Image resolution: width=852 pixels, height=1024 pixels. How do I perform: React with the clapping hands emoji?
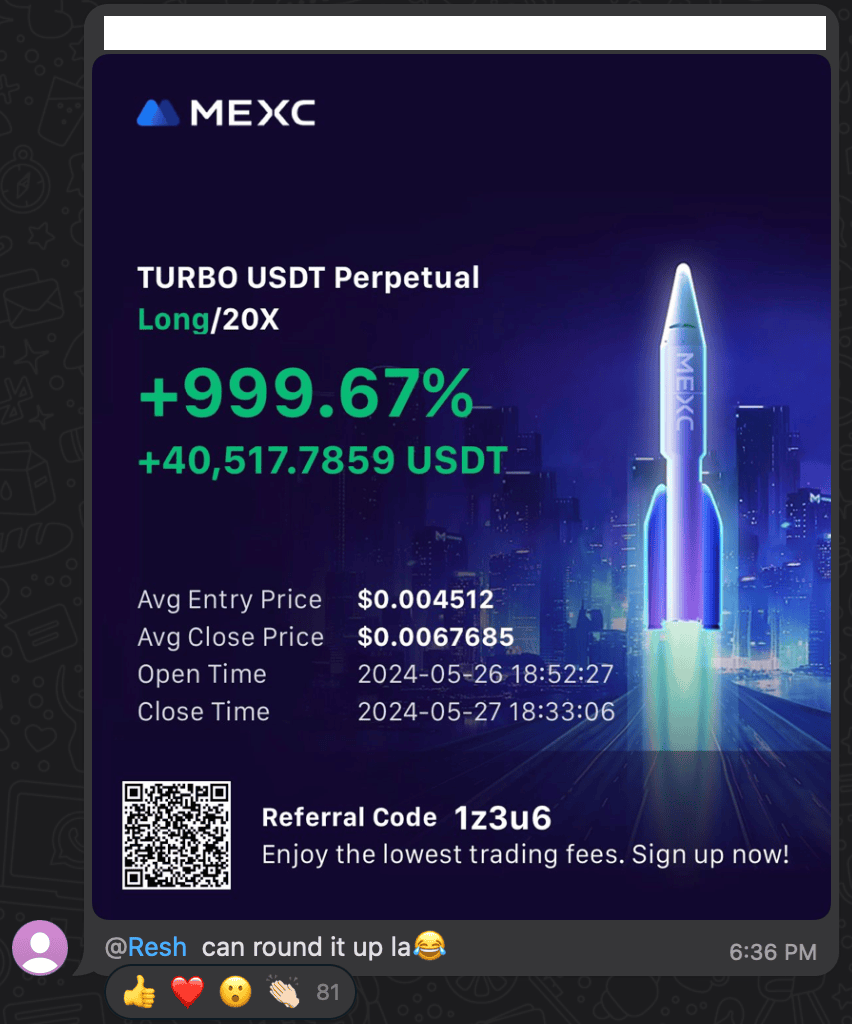click(x=284, y=992)
